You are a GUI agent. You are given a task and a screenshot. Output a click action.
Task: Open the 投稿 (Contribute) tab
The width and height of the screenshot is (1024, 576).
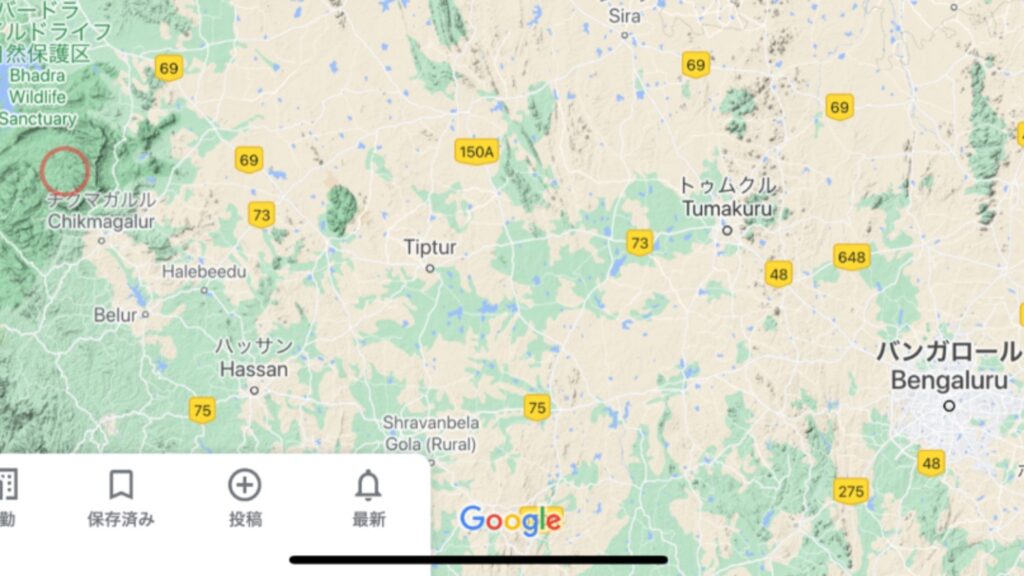point(245,498)
